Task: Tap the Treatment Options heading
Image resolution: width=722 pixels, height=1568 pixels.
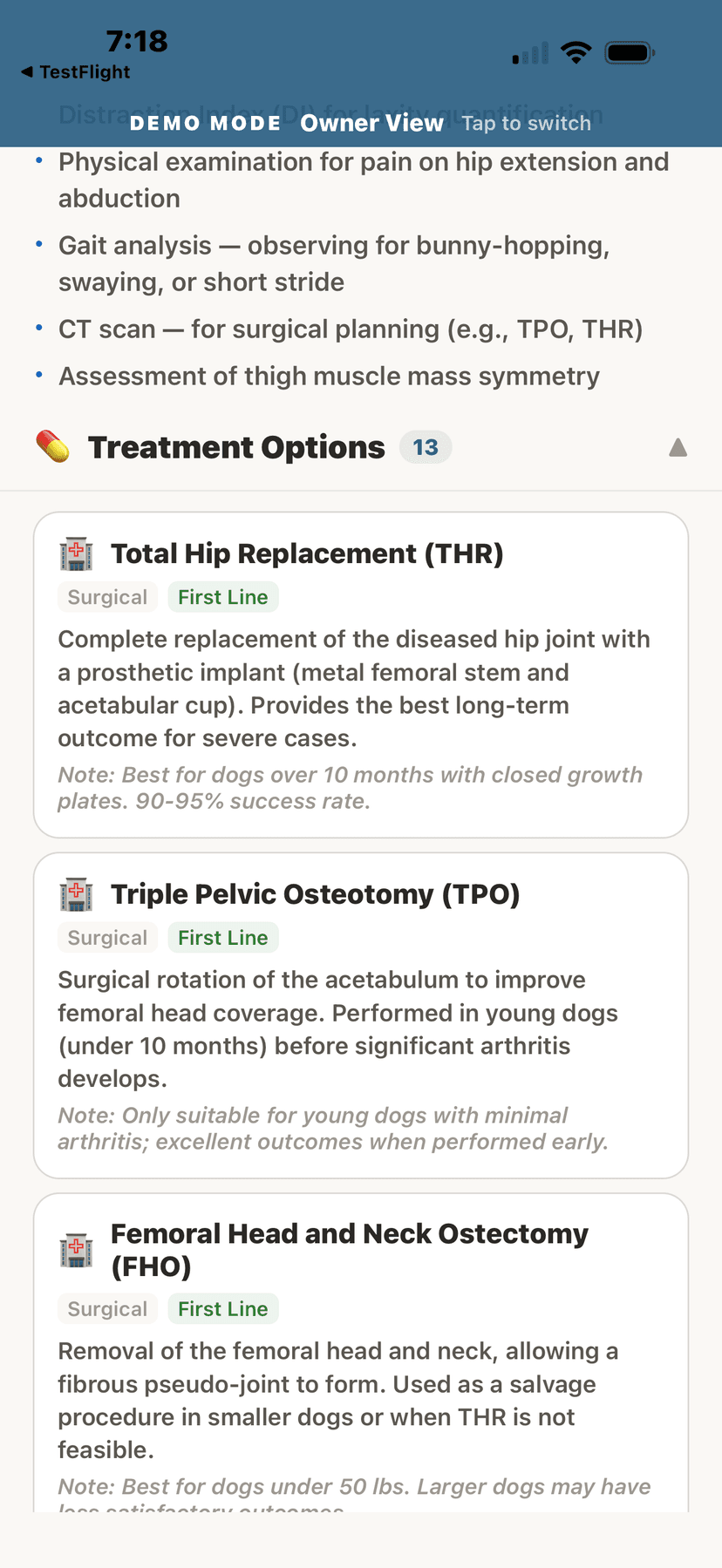Action: point(236,446)
